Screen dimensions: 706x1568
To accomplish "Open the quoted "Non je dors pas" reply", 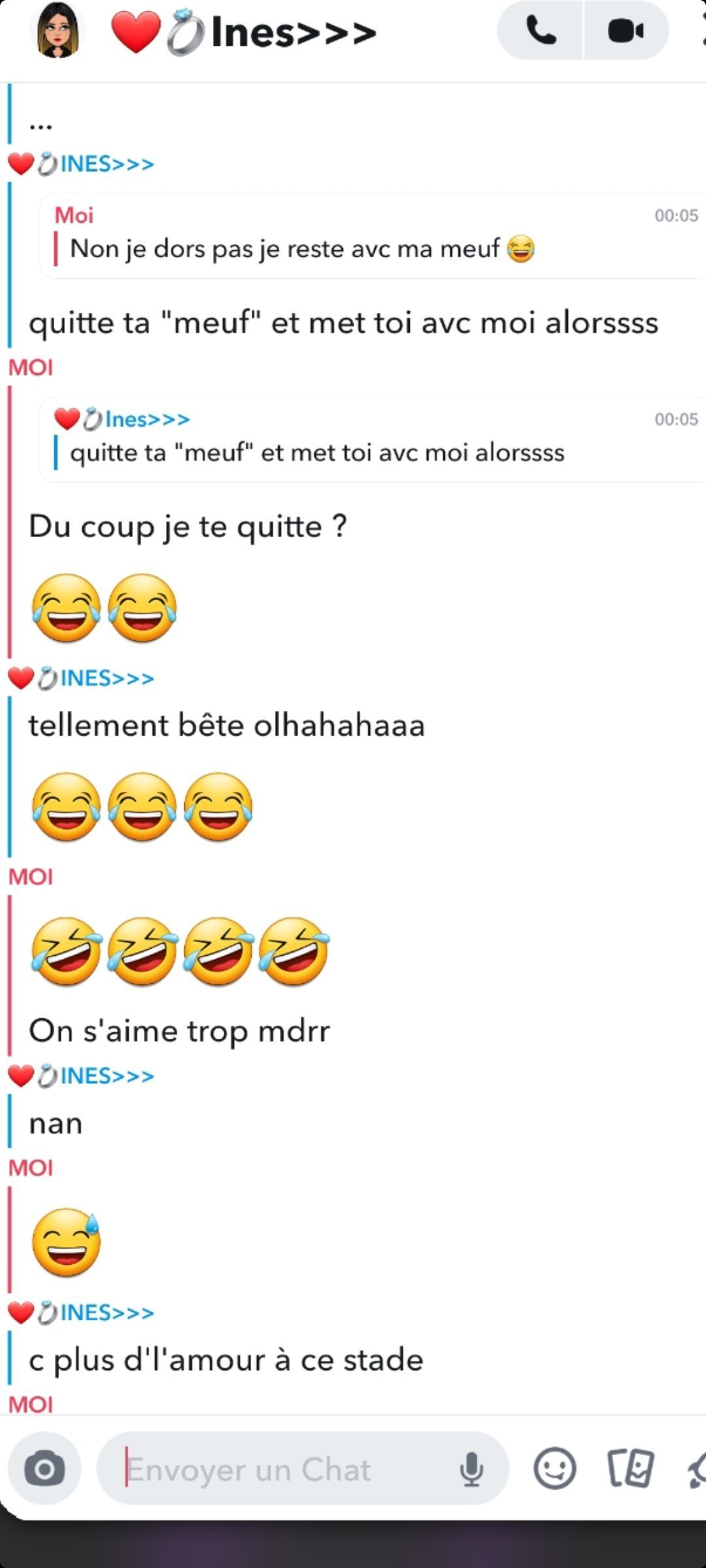I will (x=373, y=236).
